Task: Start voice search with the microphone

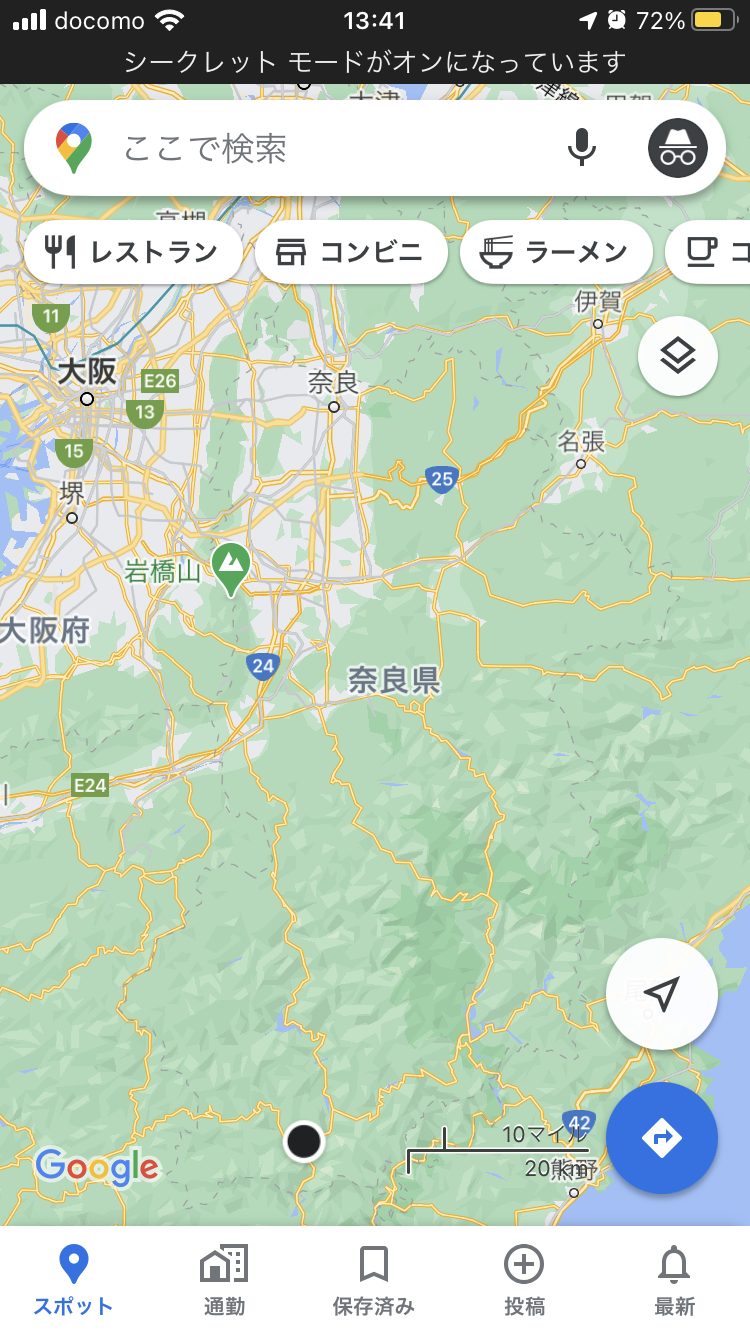Action: coord(581,149)
